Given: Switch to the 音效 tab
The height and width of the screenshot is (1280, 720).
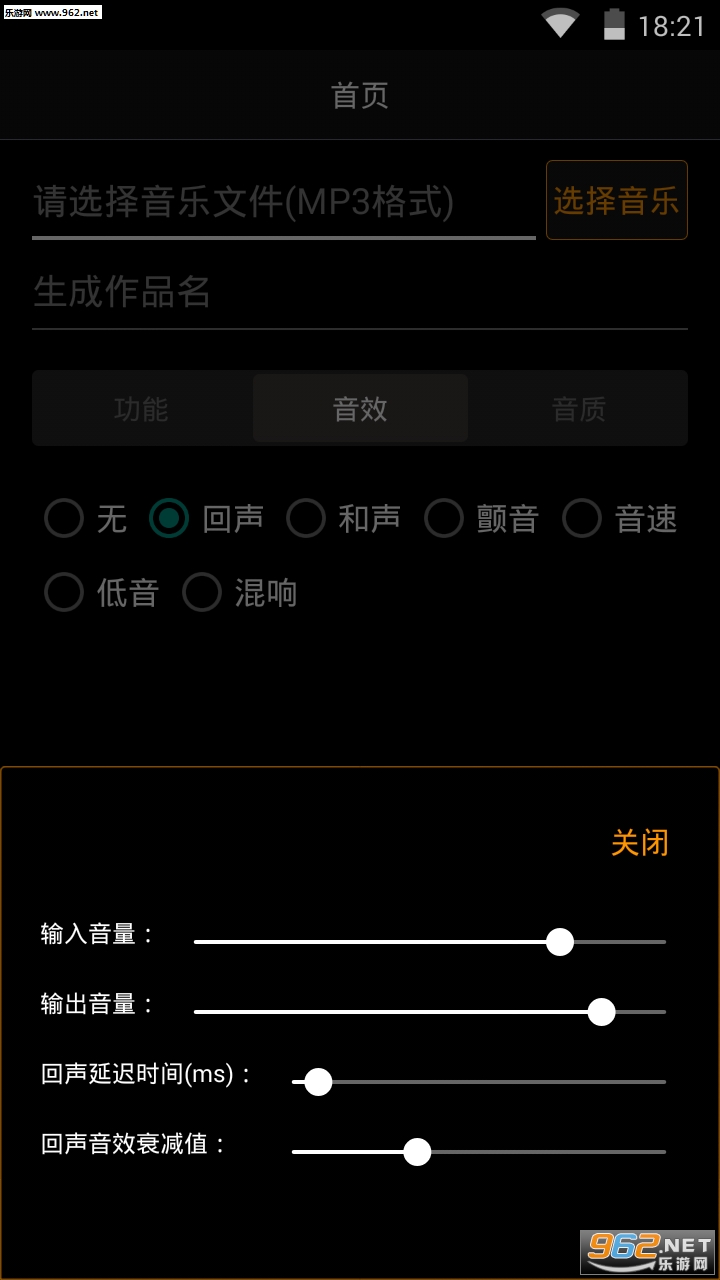Looking at the screenshot, I should (360, 408).
